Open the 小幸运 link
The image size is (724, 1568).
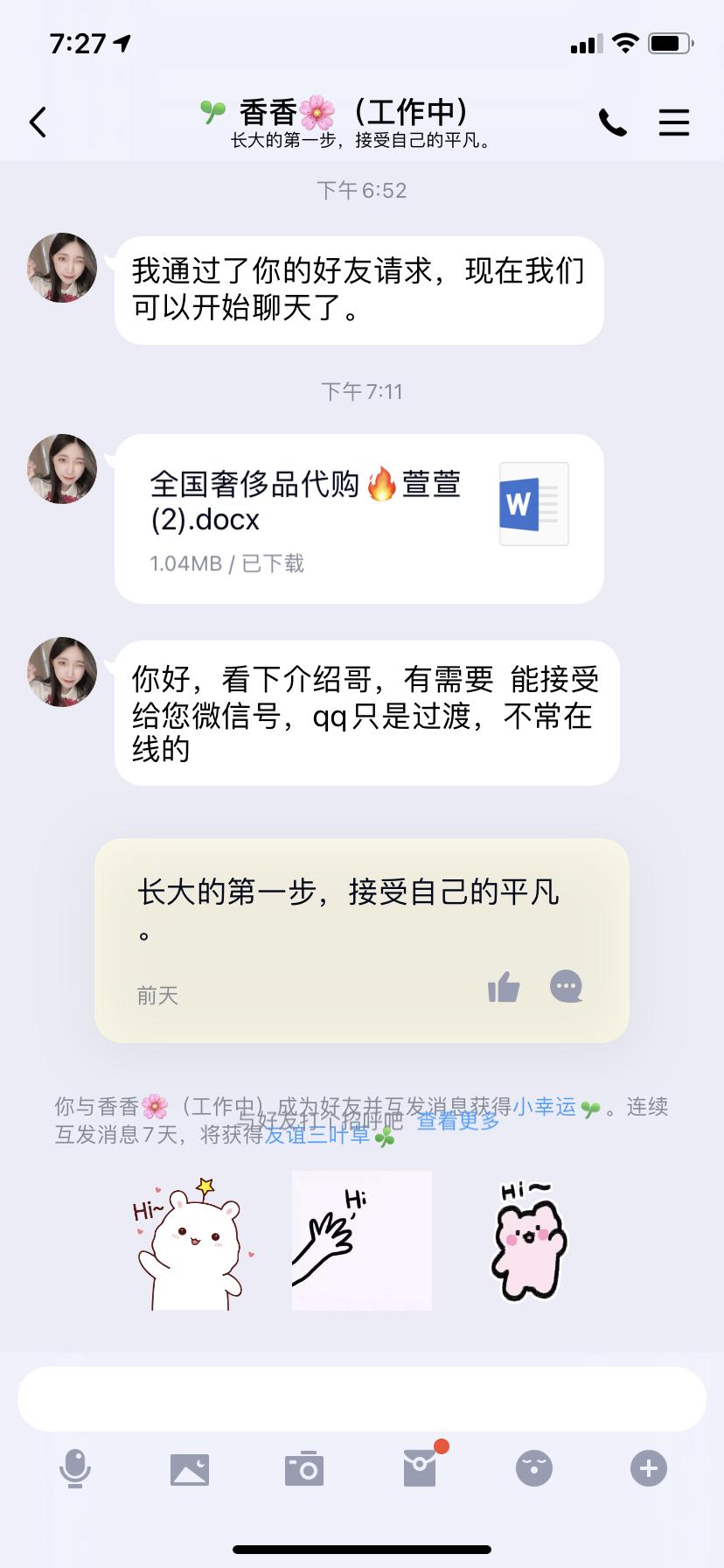point(545,1107)
